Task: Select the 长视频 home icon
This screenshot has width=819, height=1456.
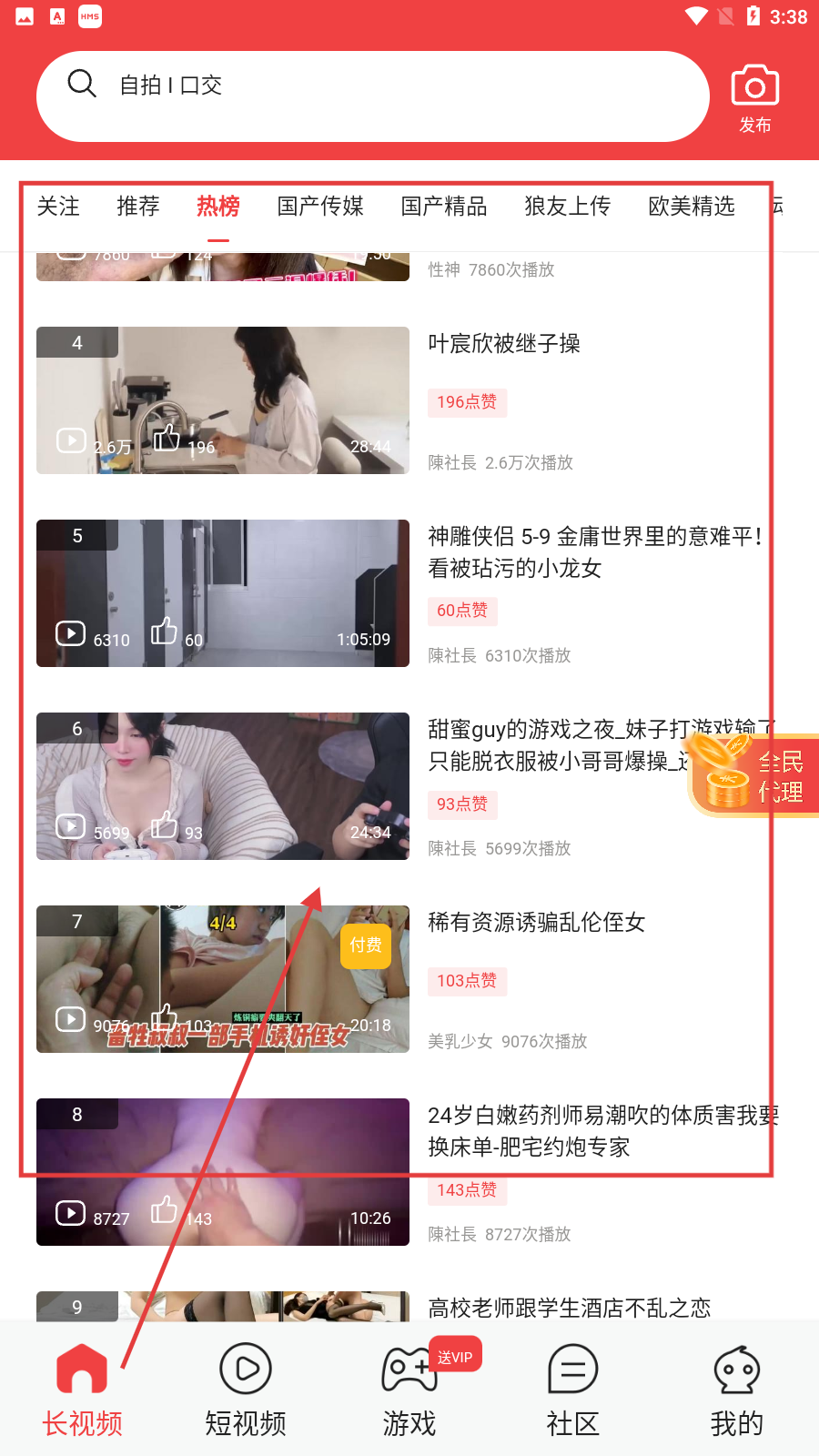Action: point(82,1369)
